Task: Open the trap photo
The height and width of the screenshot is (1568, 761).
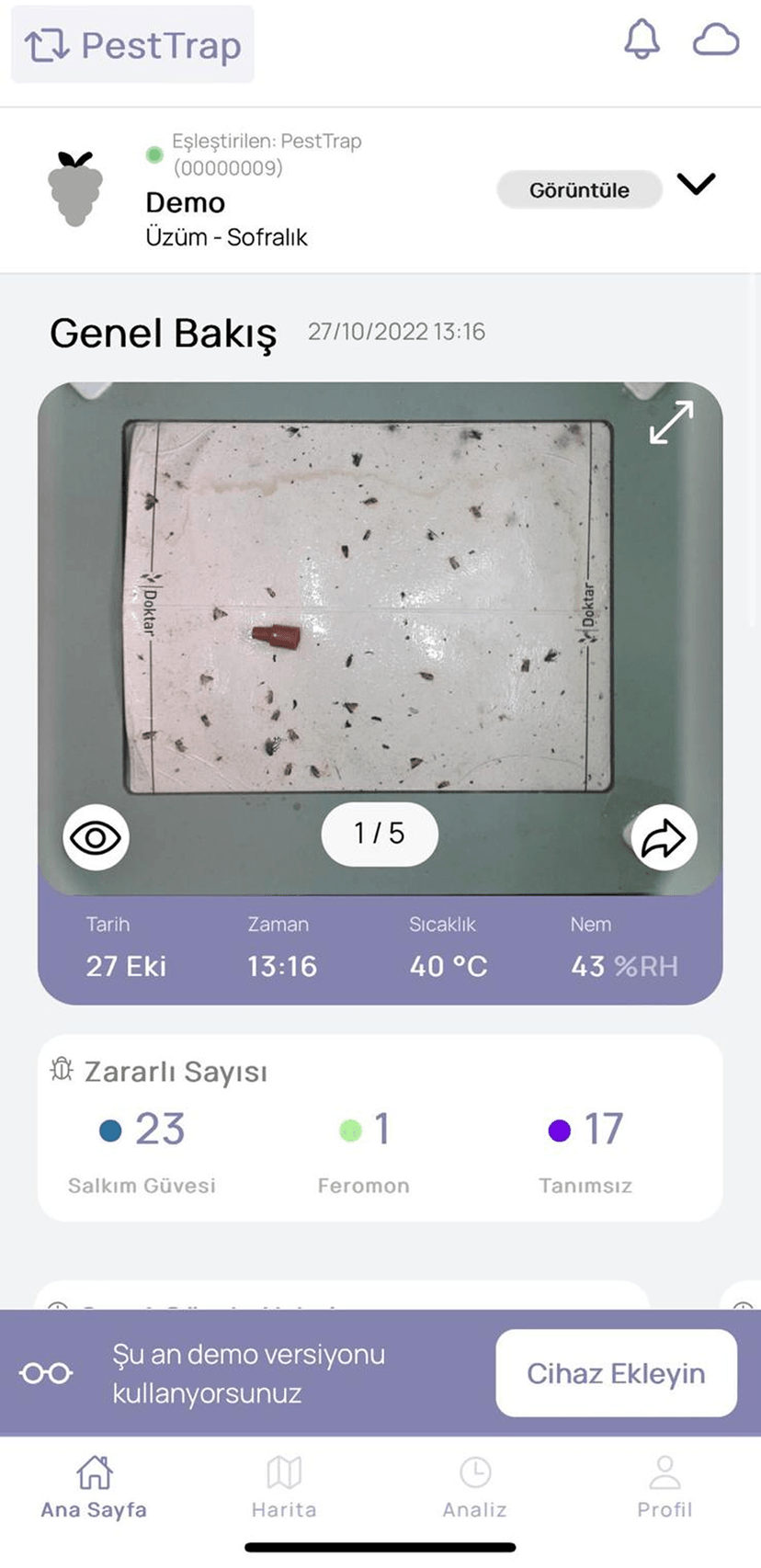Action: pos(368,607)
